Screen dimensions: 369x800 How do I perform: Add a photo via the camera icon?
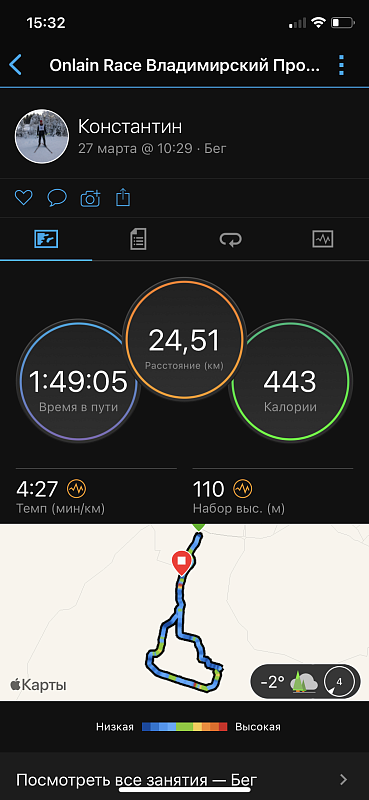pyautogui.click(x=91, y=197)
